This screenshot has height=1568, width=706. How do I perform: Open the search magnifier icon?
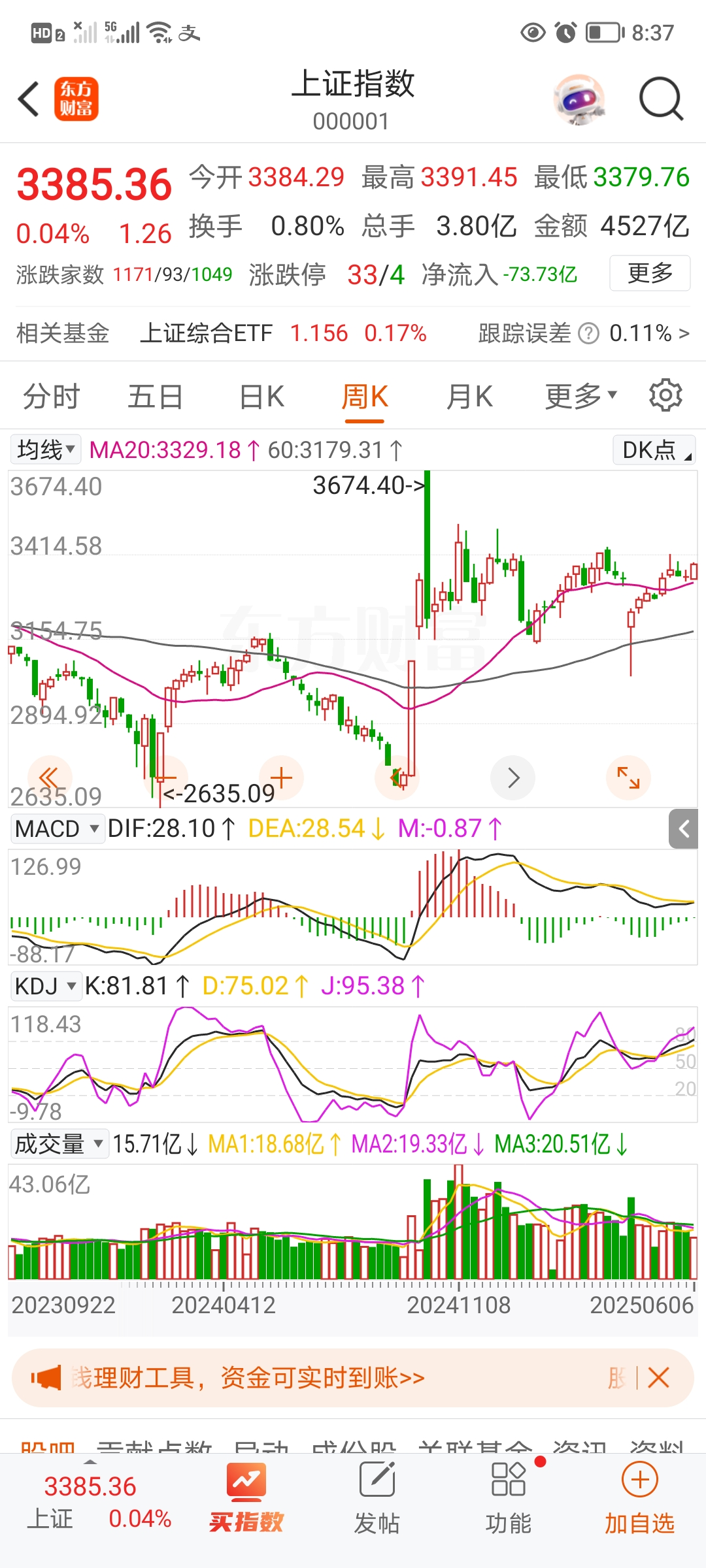(x=660, y=99)
